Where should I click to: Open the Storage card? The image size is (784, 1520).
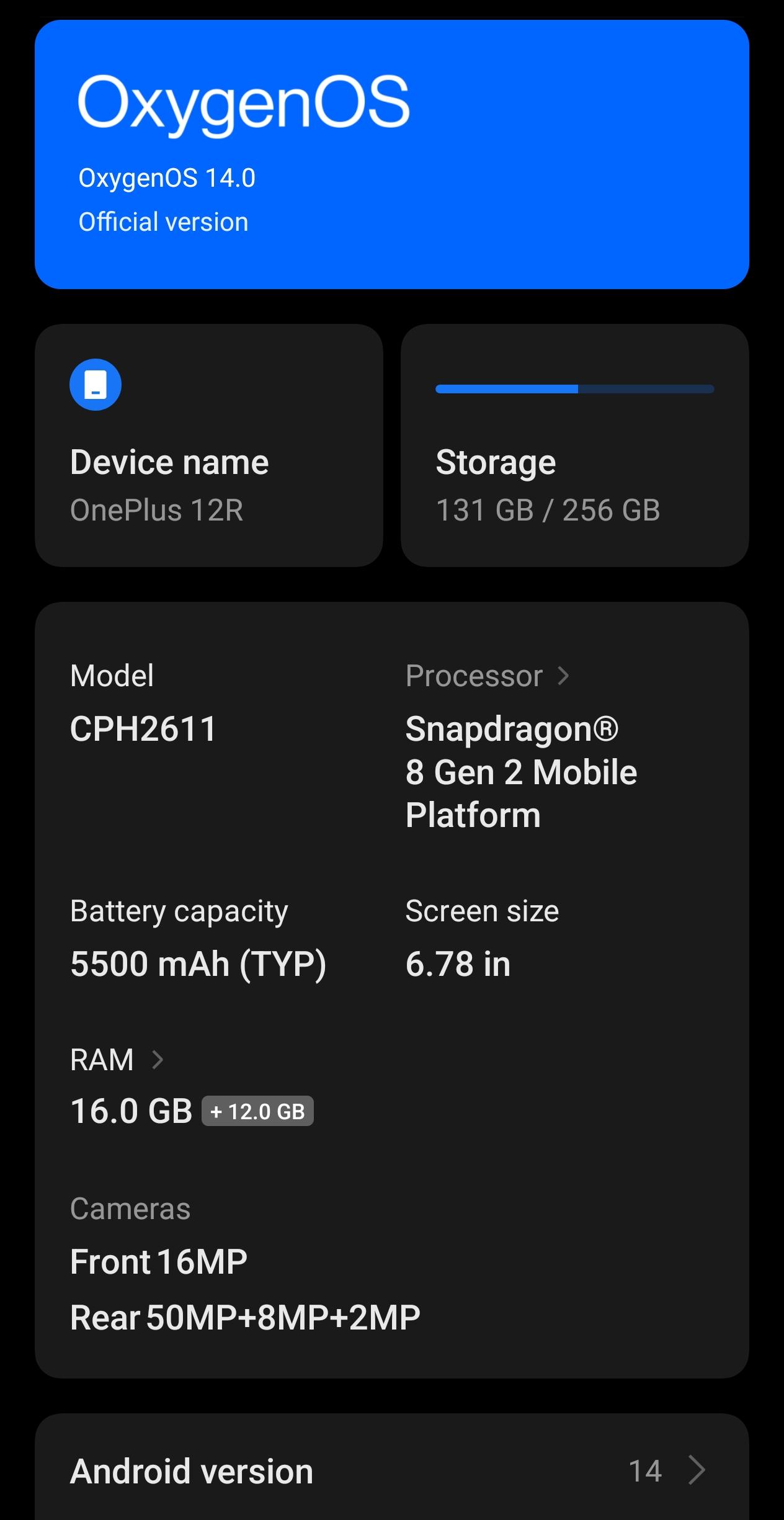[x=575, y=445]
